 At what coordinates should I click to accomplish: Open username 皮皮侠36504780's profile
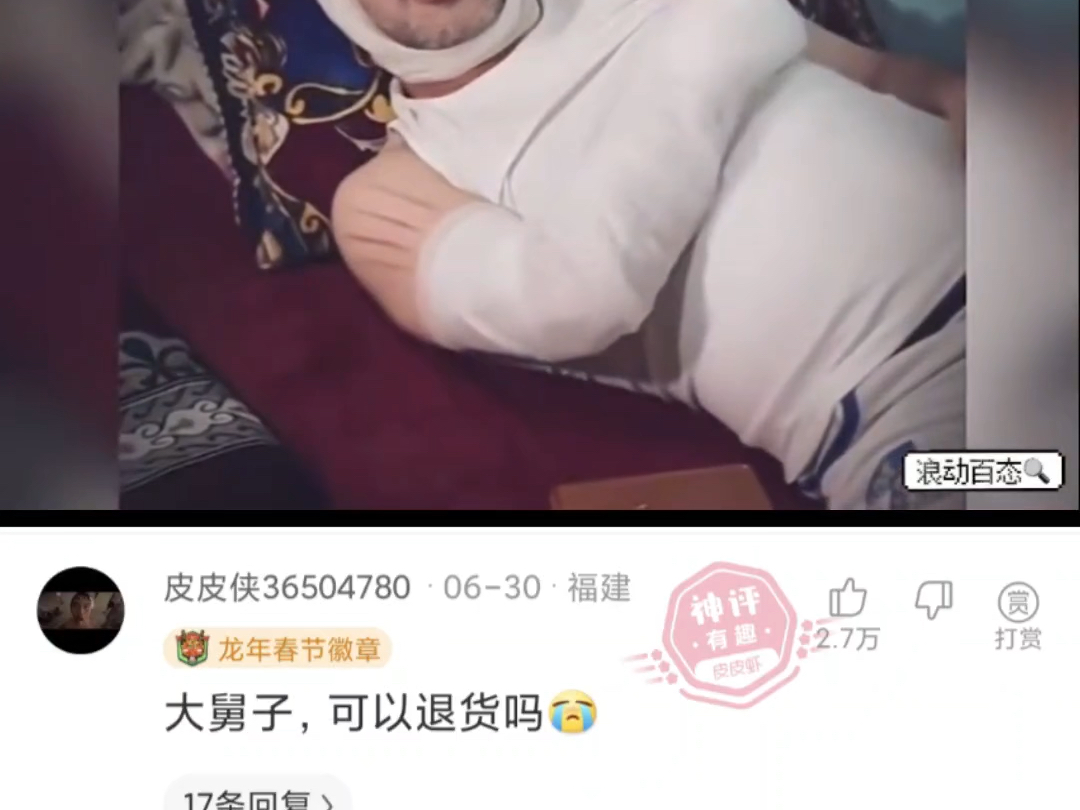288,588
